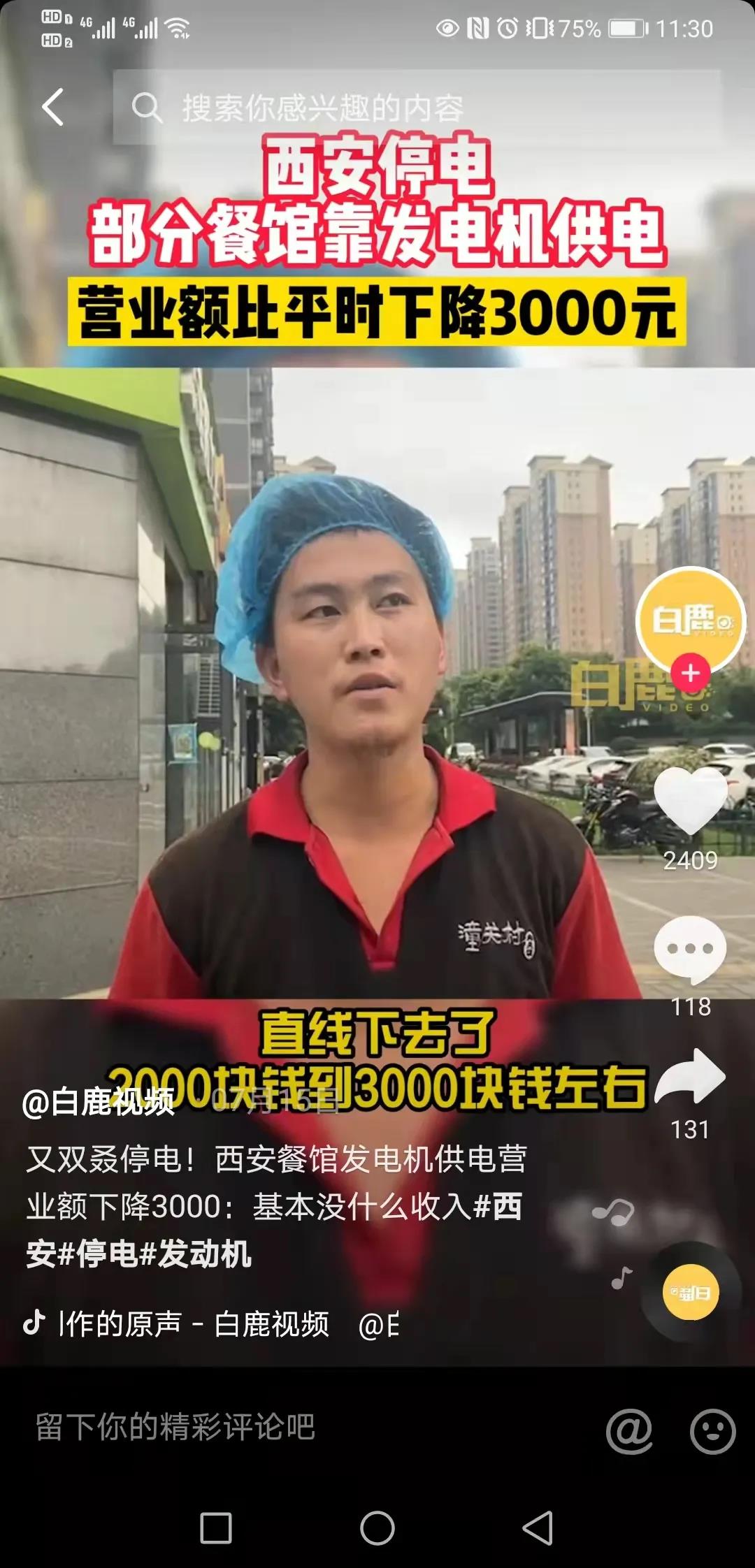
Task: Open the spinning music disc
Action: (690, 1292)
